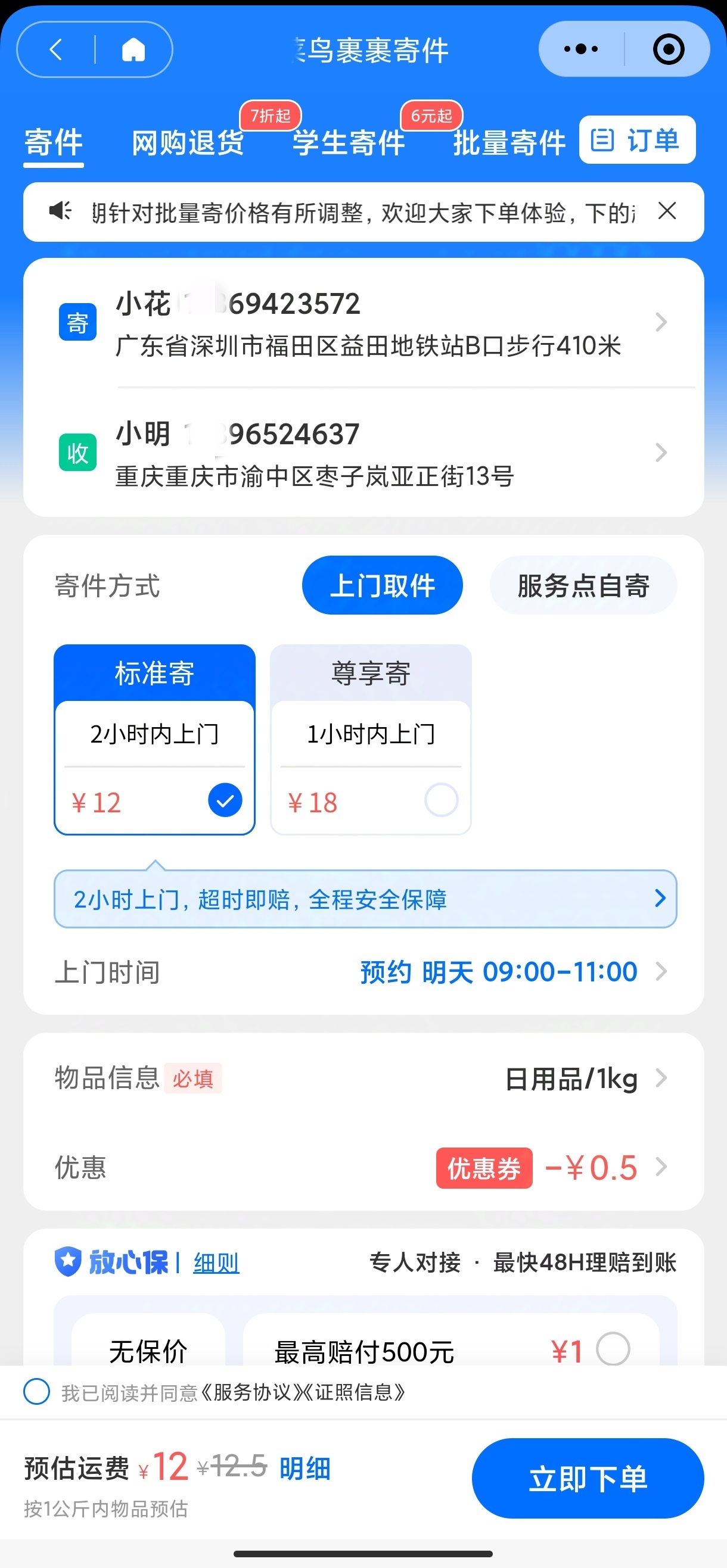The height and width of the screenshot is (1568, 727).
Task: View 放心保 细则 rules
Action: (216, 1263)
